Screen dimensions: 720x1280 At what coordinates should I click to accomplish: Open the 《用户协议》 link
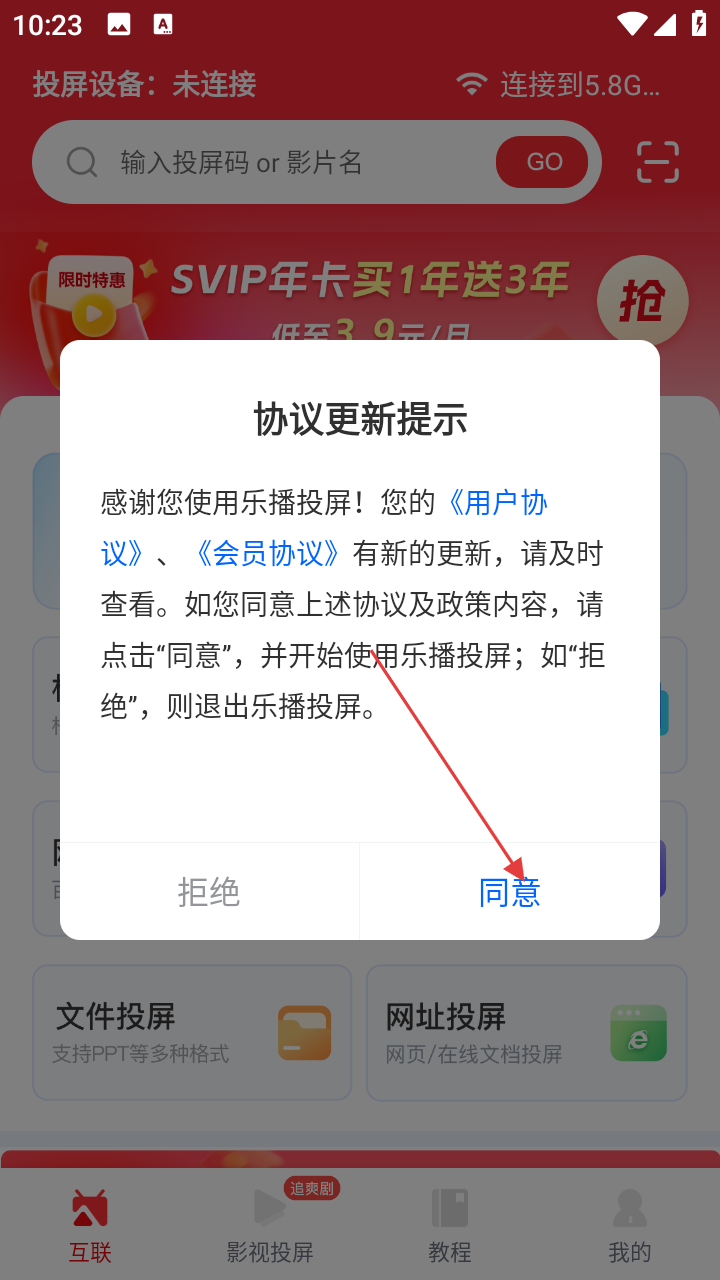[497, 502]
